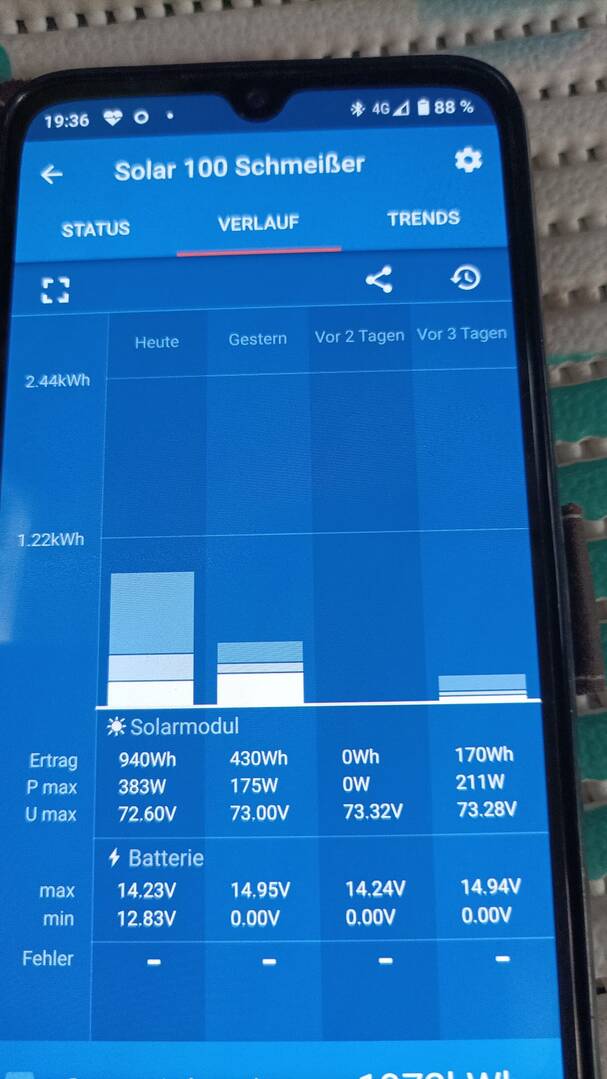
Task: Open the TRENDS tab
Action: (423, 219)
